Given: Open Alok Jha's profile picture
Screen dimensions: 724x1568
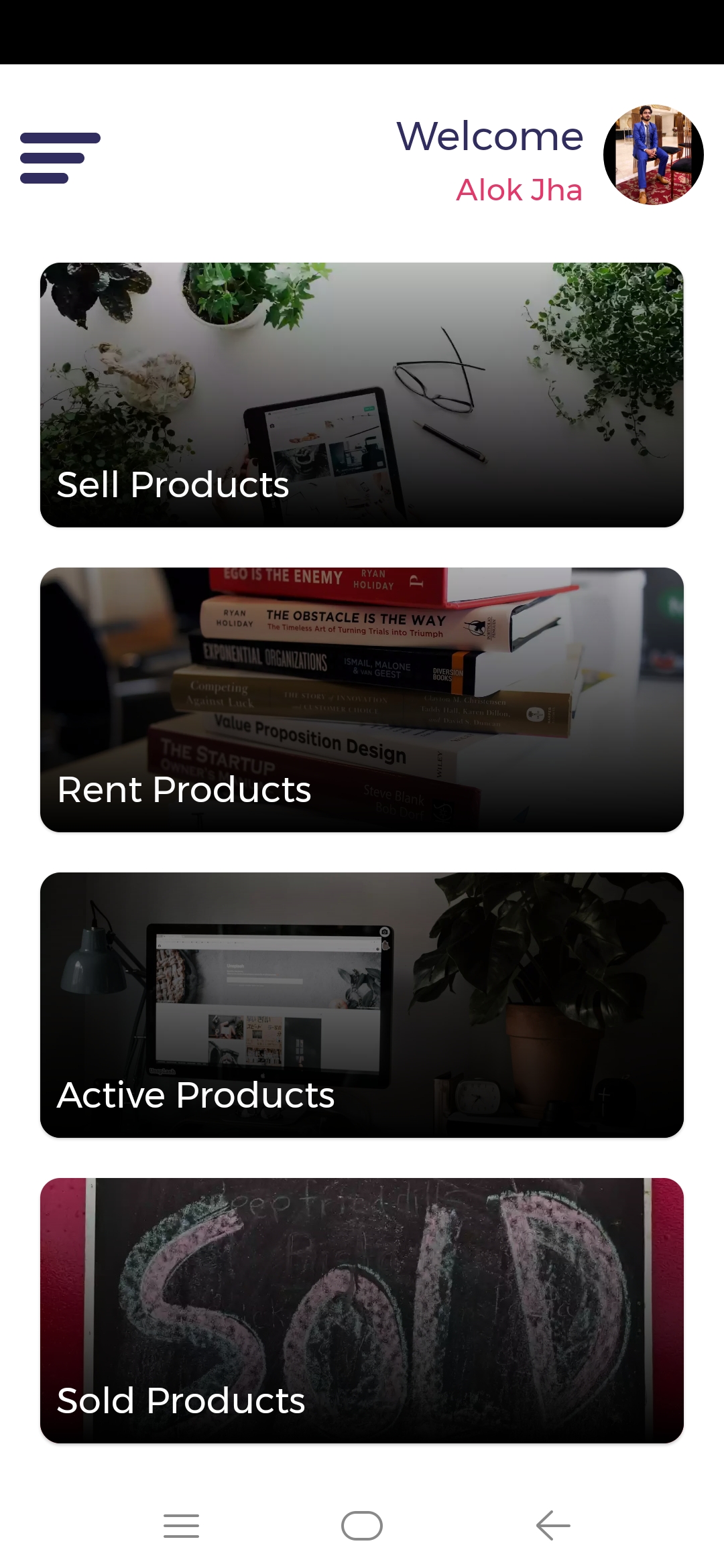Looking at the screenshot, I should click(x=653, y=155).
